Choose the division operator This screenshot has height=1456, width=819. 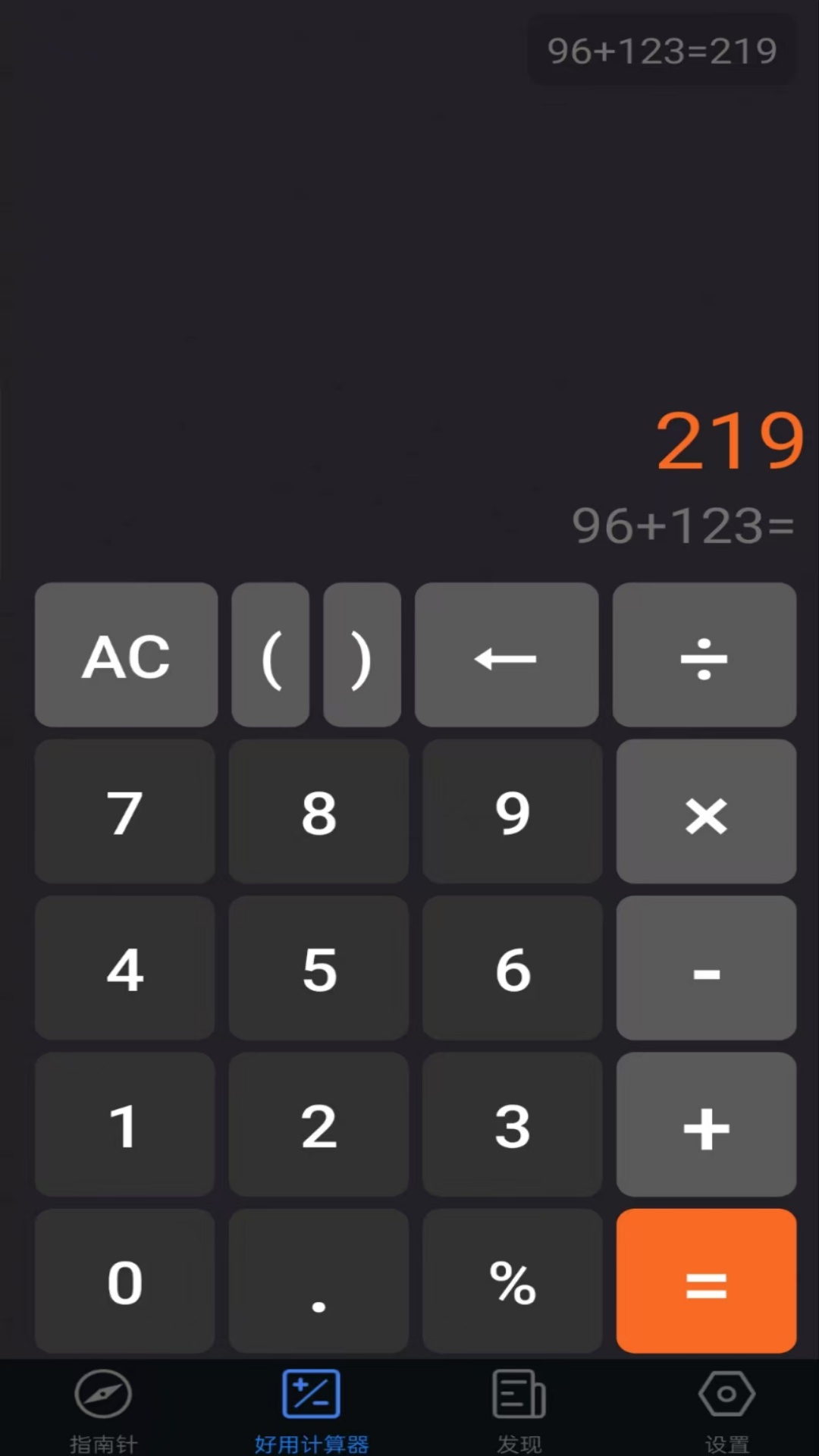point(704,655)
